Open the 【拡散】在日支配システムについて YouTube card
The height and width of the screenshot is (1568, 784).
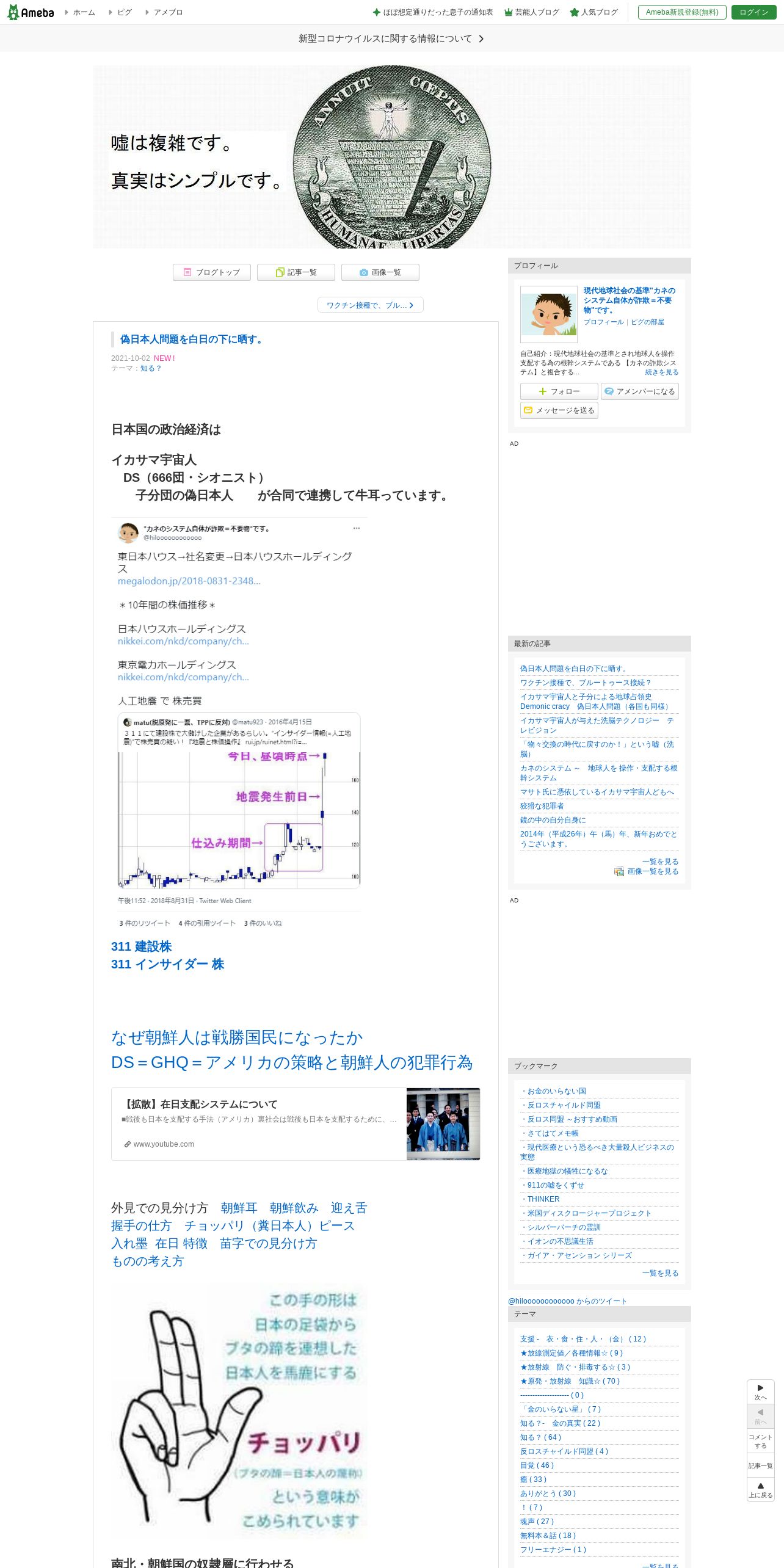click(x=296, y=1123)
